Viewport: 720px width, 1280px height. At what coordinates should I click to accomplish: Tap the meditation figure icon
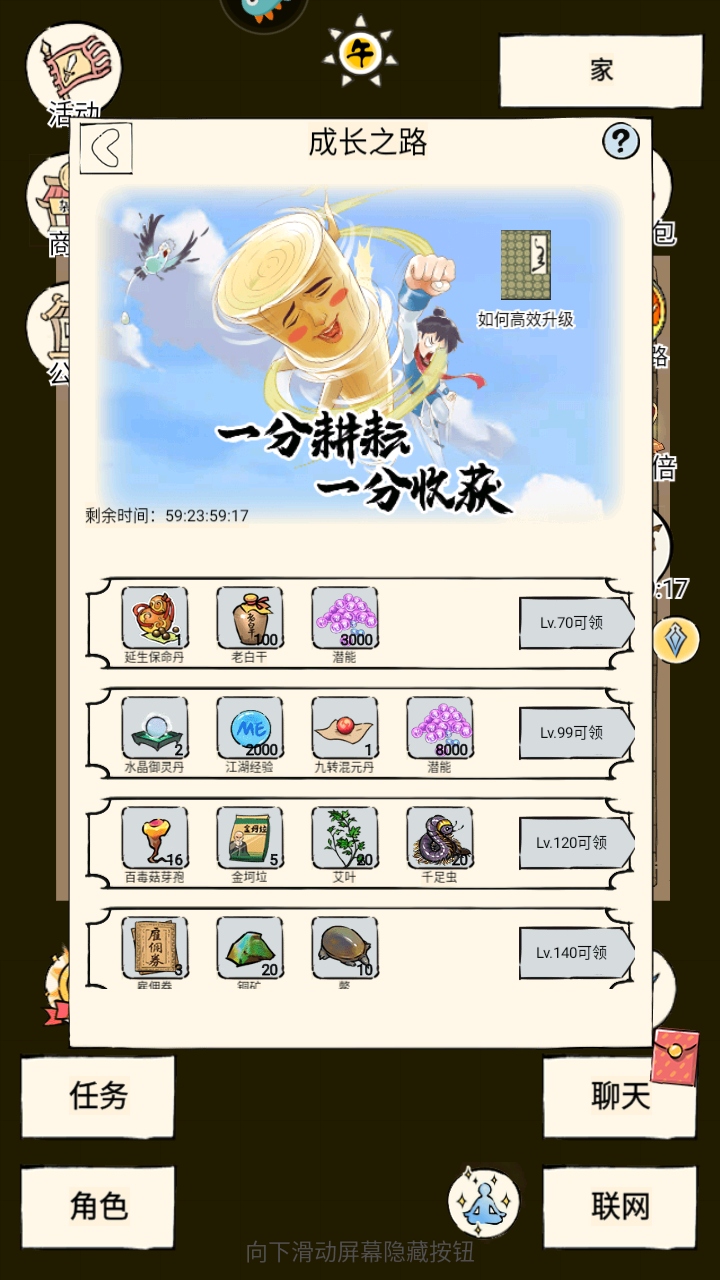coord(484,1202)
